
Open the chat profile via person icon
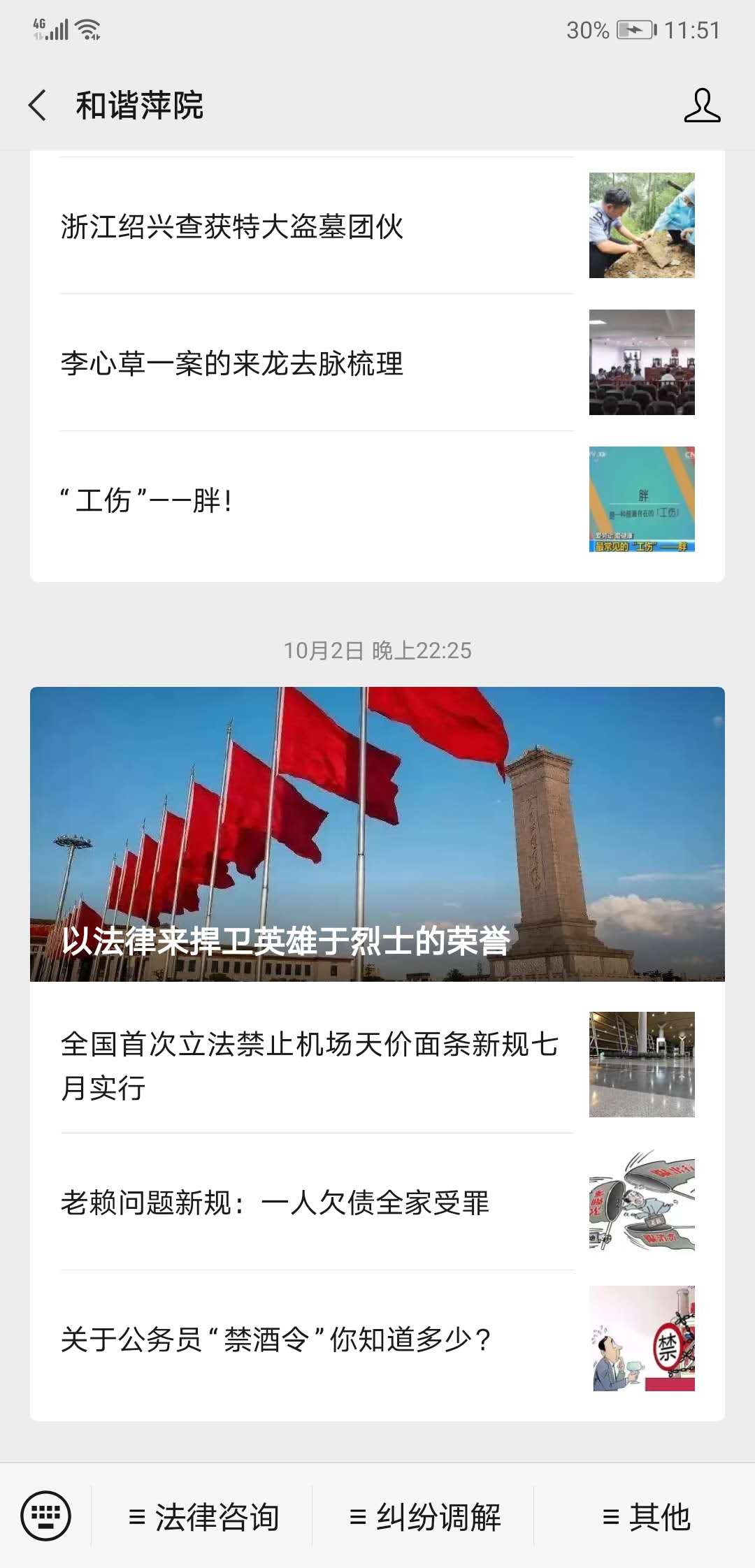point(705,106)
